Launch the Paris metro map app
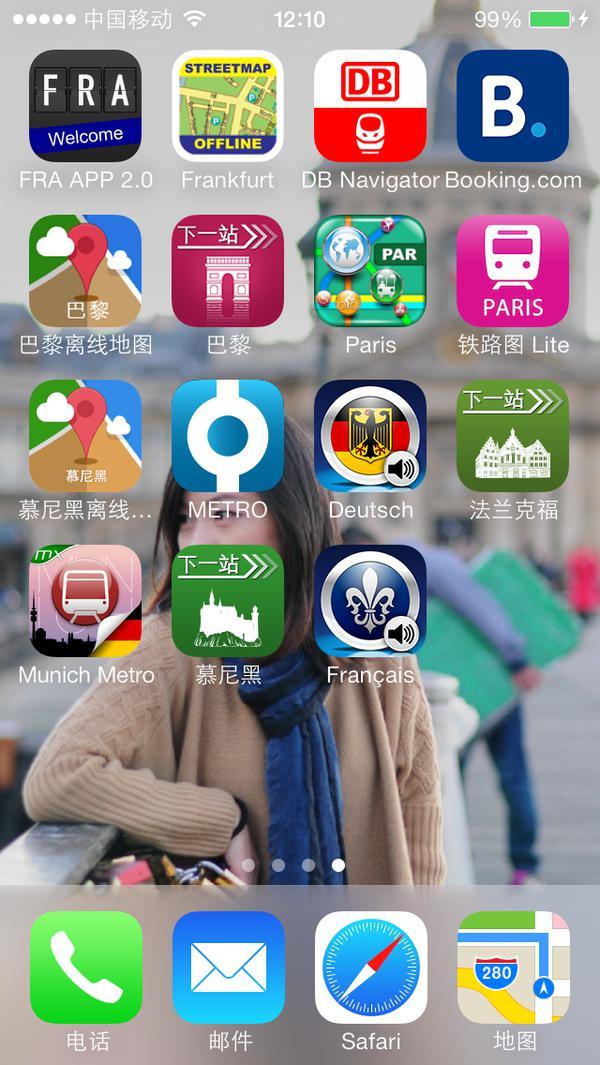Image resolution: width=600 pixels, height=1065 pixels. 370,271
